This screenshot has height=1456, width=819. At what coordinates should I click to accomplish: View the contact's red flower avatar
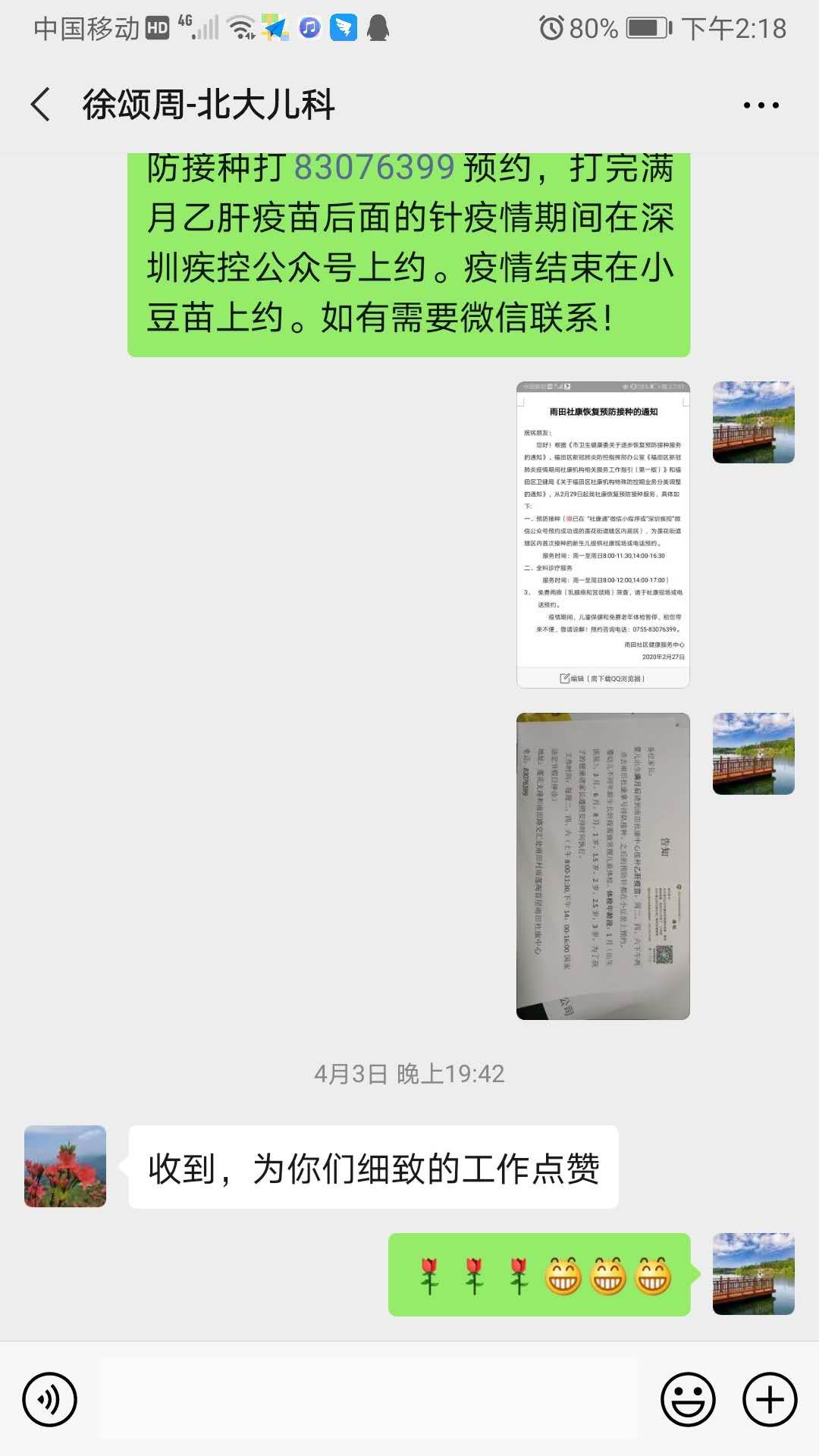(65, 1166)
